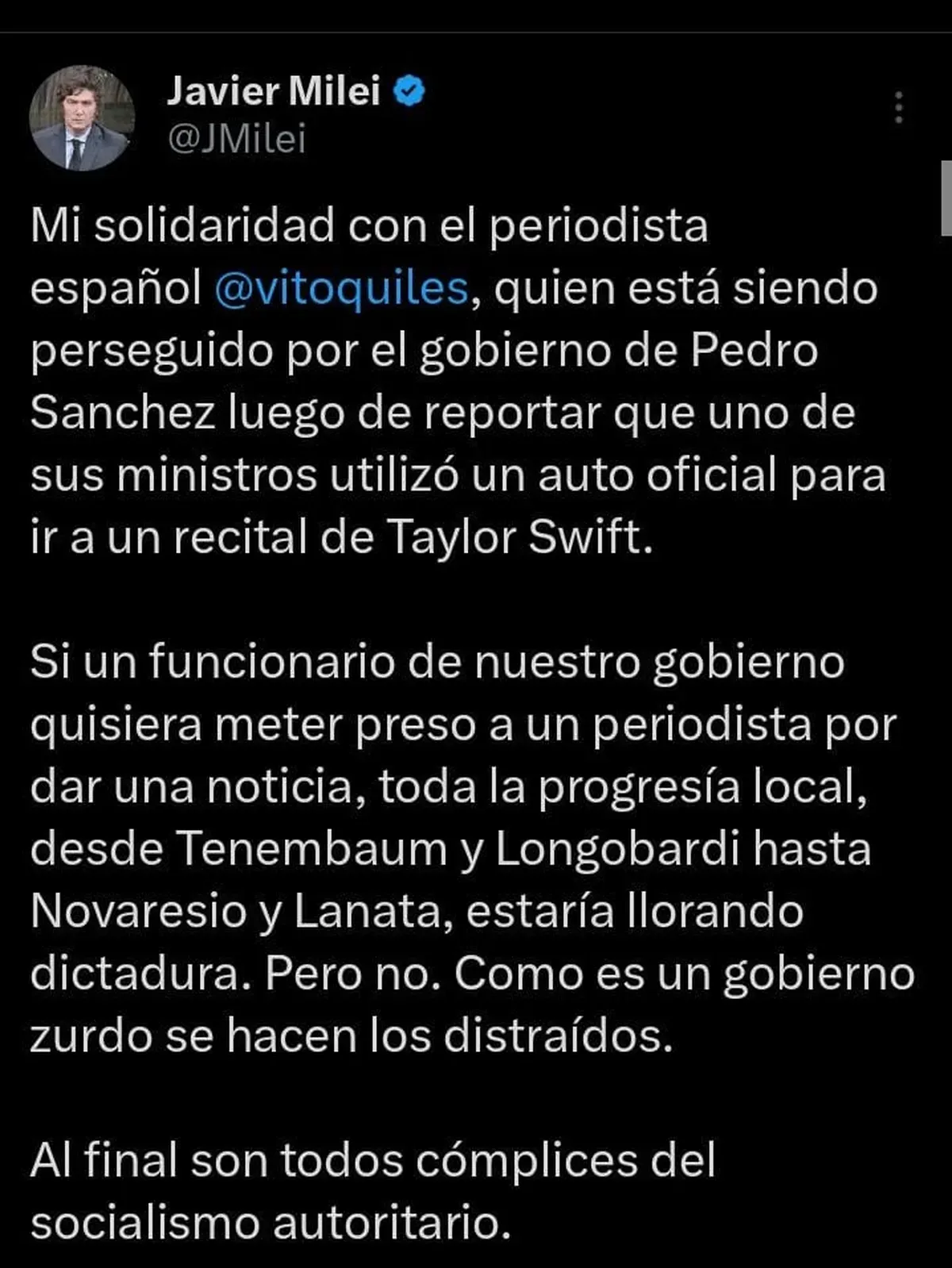Open Javier Milei's profile picture
The image size is (952, 1268).
click(x=82, y=118)
